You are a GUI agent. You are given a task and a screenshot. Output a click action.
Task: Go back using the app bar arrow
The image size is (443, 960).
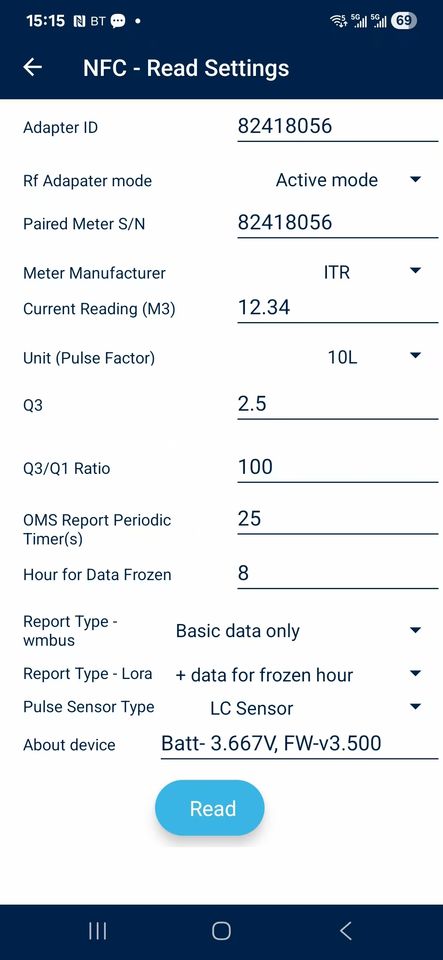pyautogui.click(x=32, y=67)
